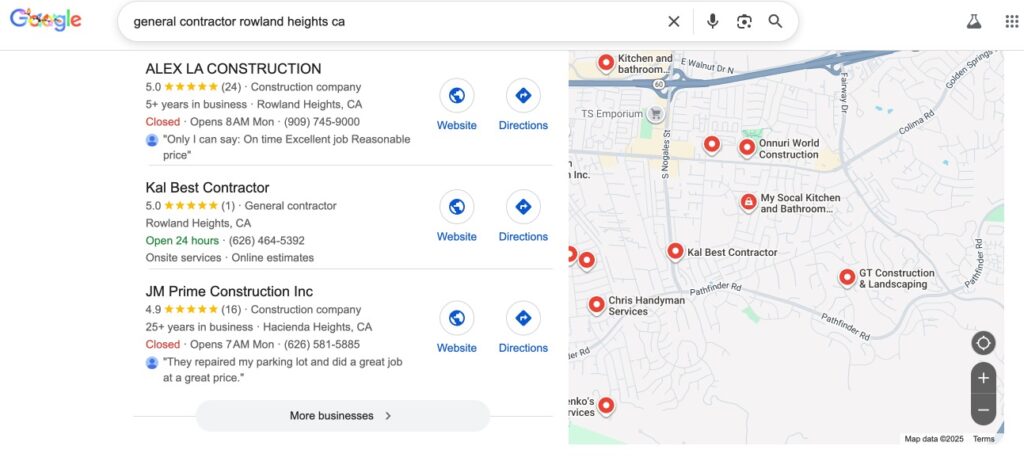Run search with the magnifier icon

point(775,21)
